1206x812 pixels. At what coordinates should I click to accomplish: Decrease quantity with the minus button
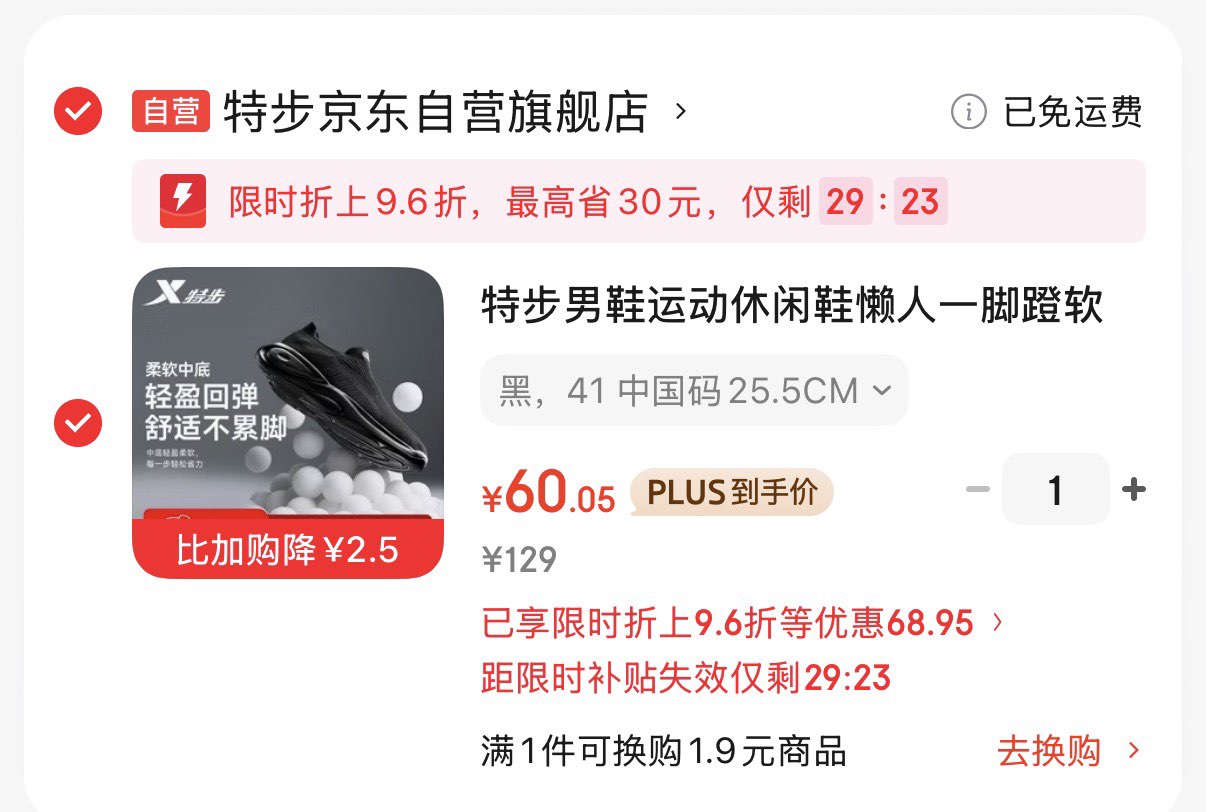click(977, 490)
